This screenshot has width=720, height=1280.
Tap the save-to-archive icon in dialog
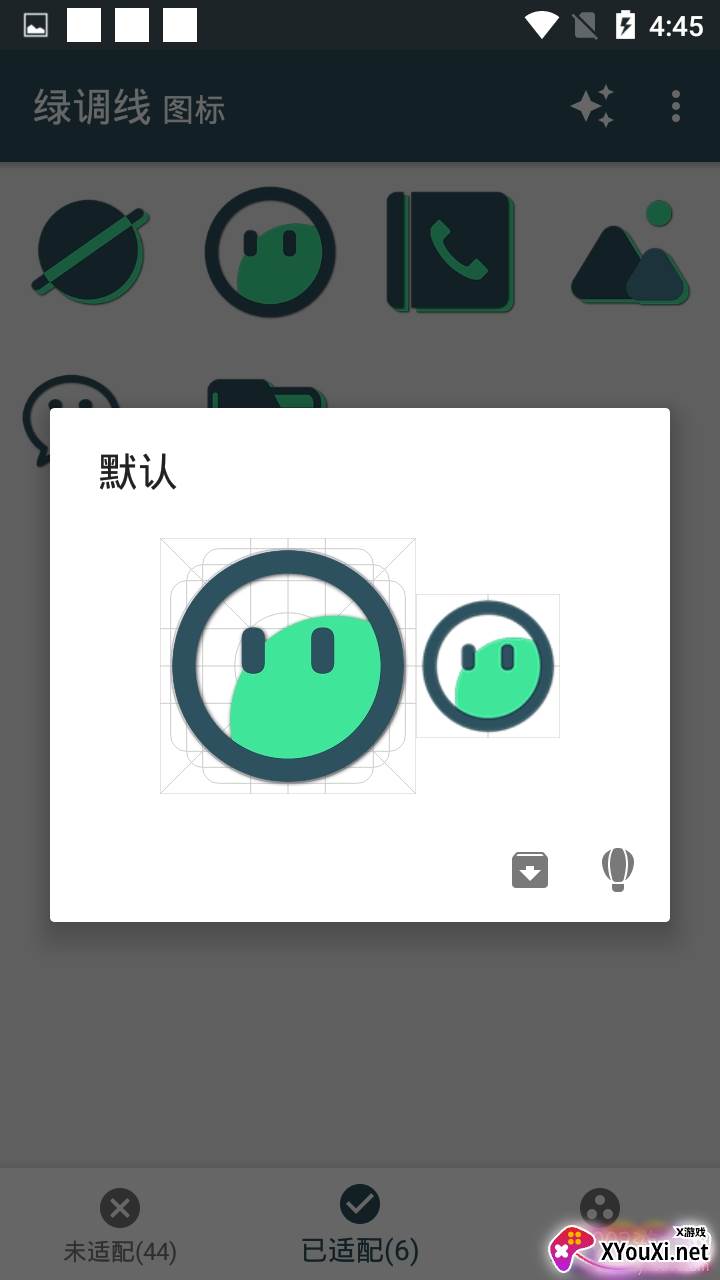530,869
